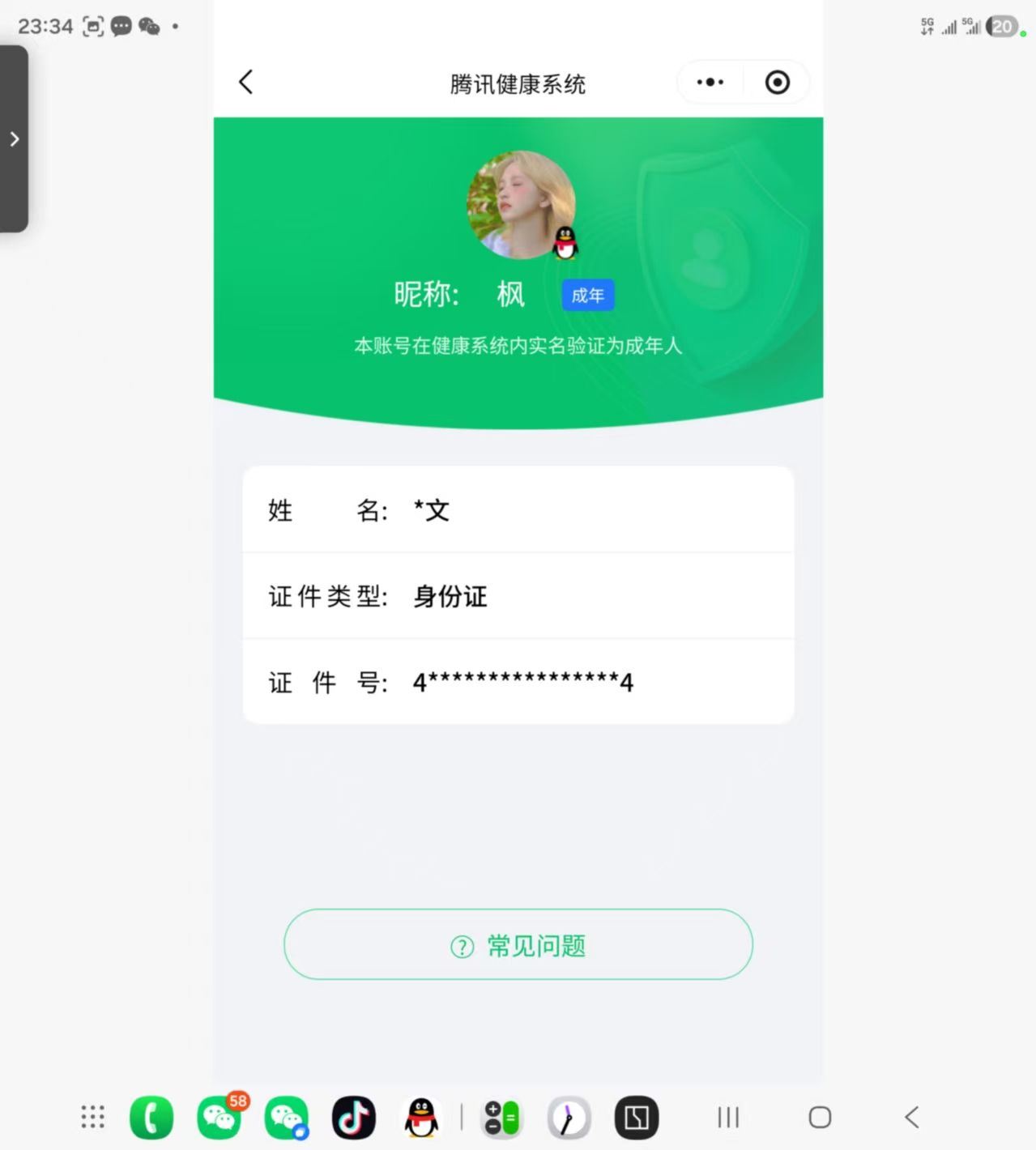Image resolution: width=1036 pixels, height=1150 pixels.
Task: Open the second WeChat clone app
Action: click(286, 1118)
